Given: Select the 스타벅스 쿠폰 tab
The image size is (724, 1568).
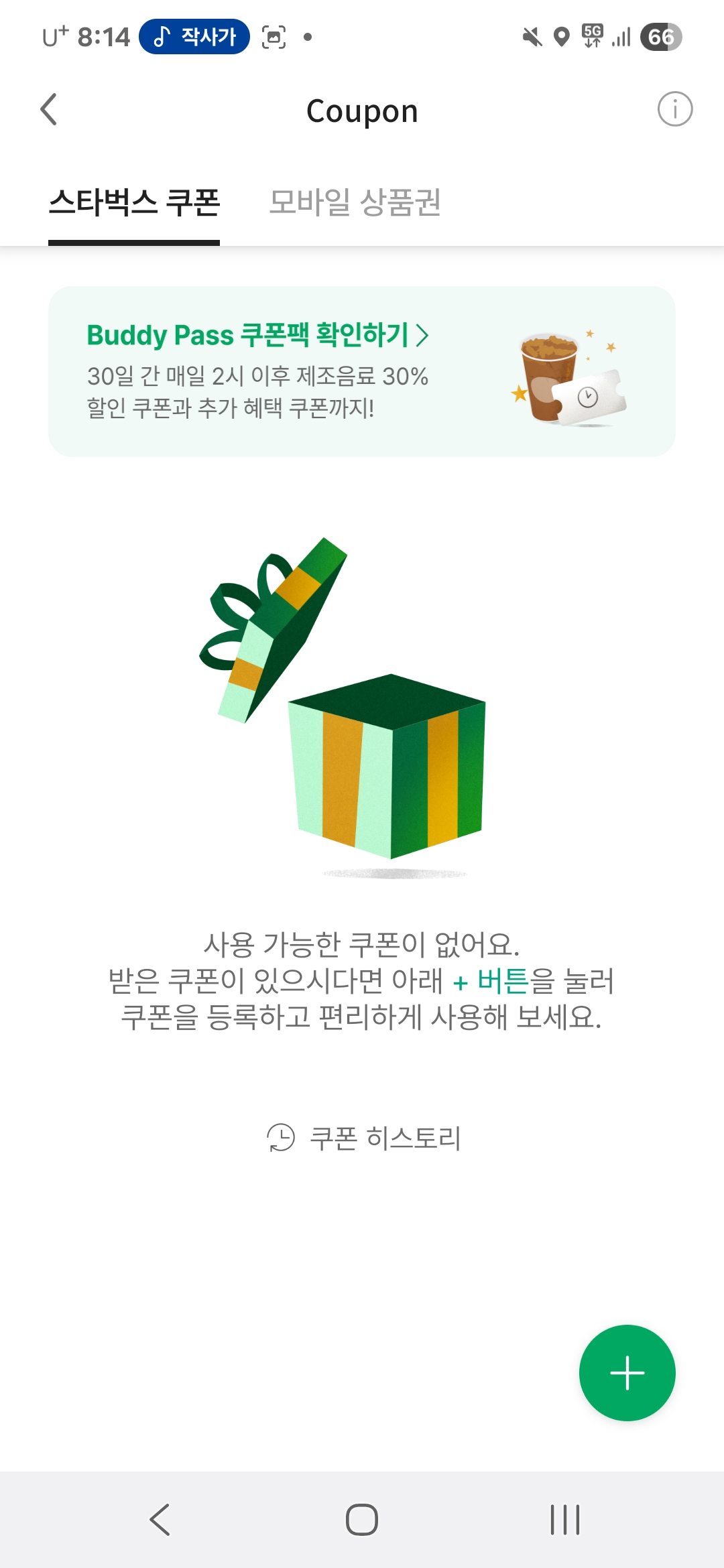Looking at the screenshot, I should tap(134, 202).
